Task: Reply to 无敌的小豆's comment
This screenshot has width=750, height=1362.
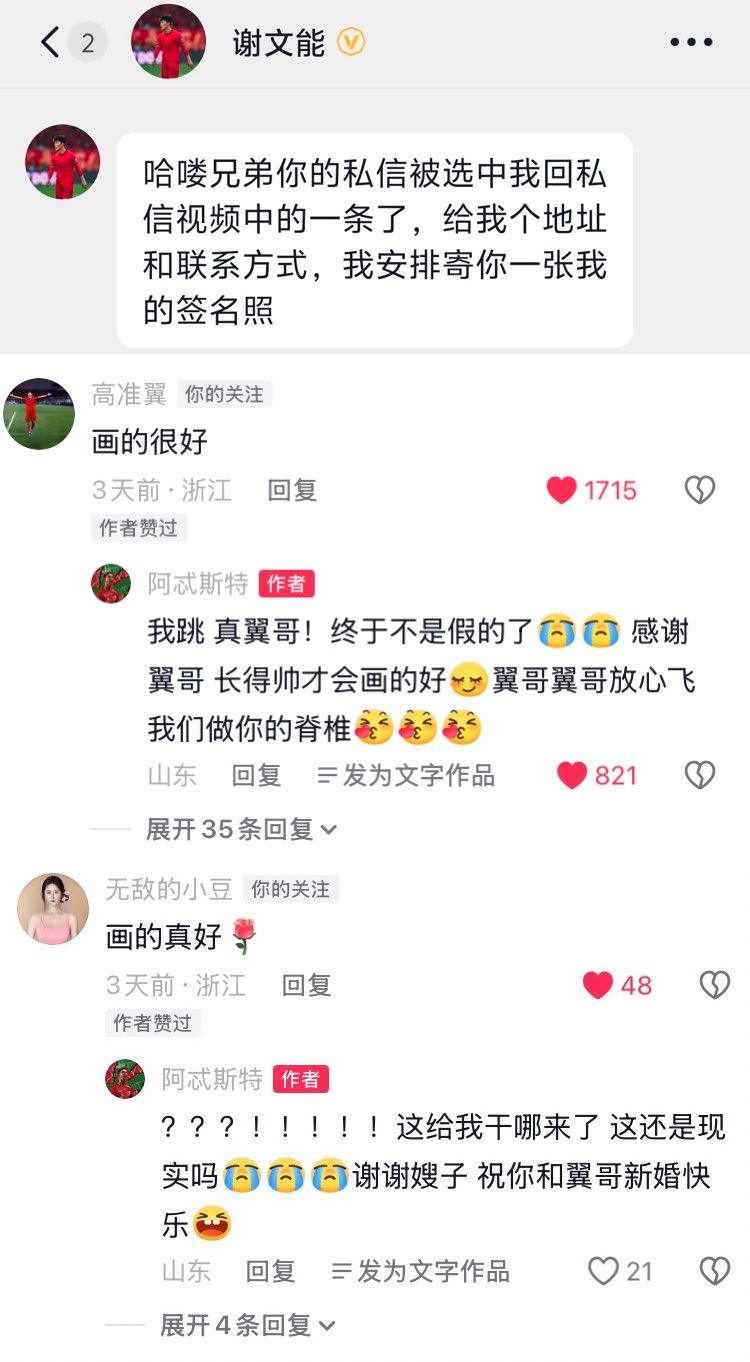Action: [x=306, y=985]
